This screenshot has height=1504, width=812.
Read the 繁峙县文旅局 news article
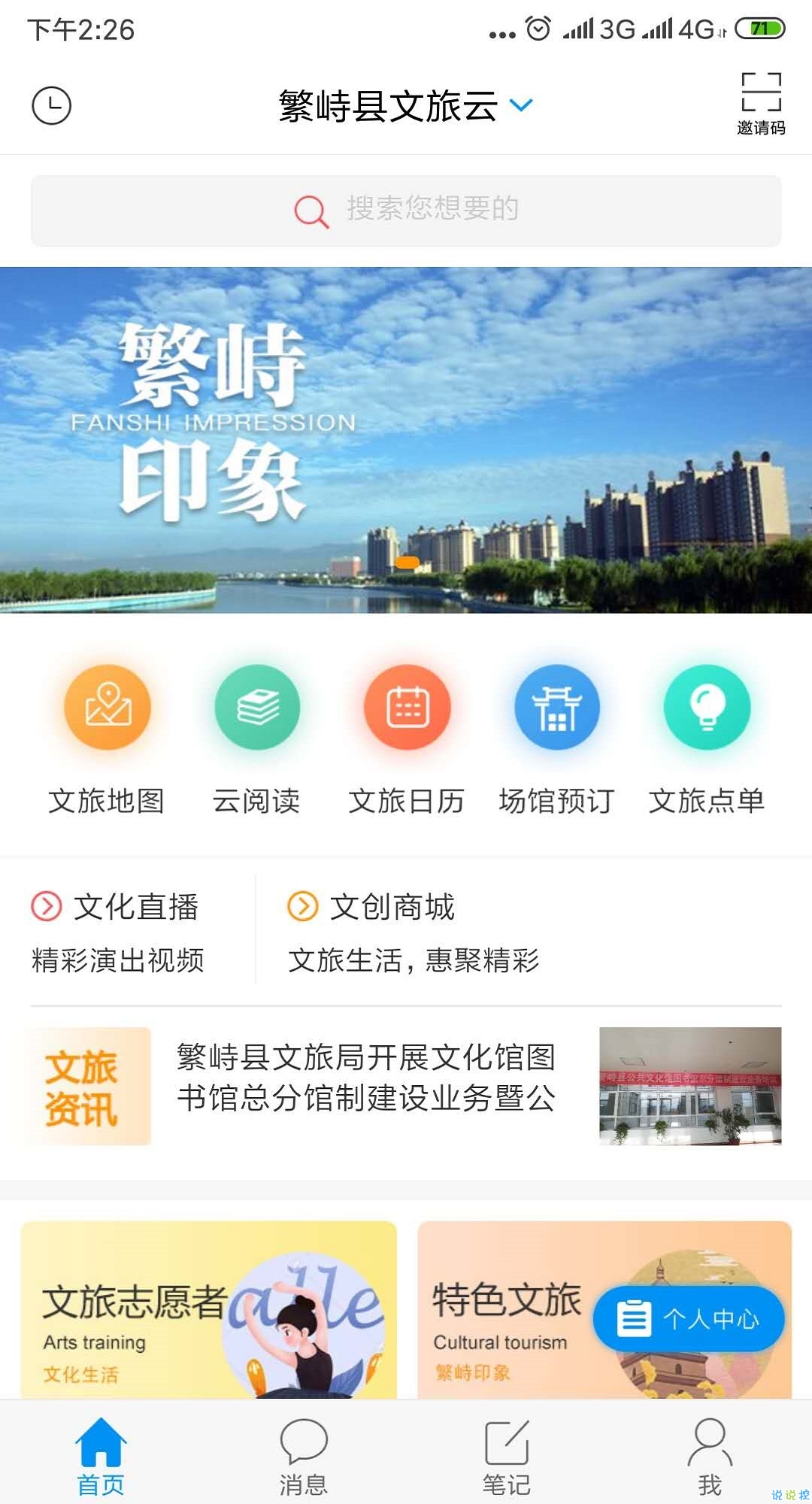(x=367, y=1078)
